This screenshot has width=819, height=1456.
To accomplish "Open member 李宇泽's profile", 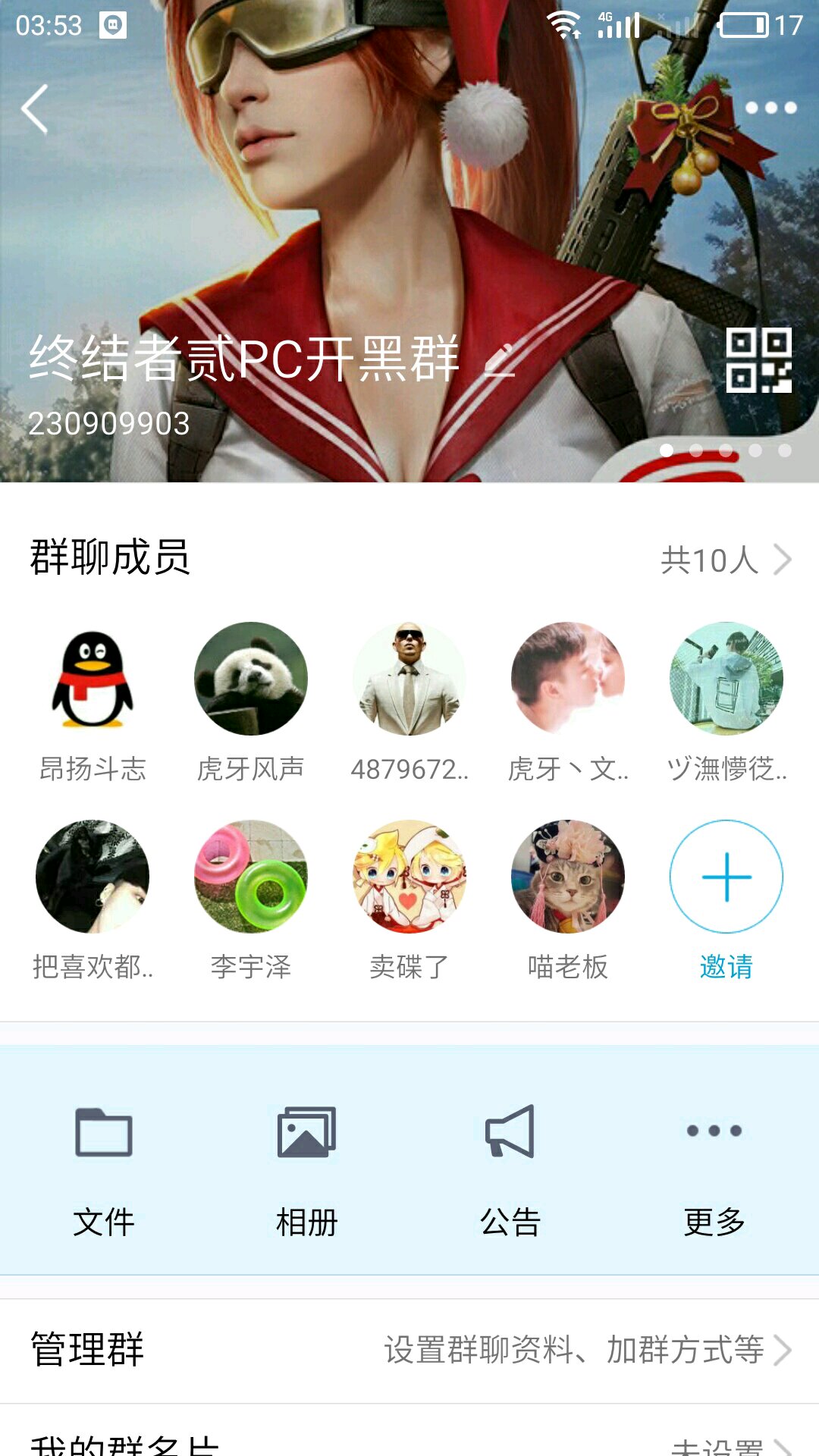I will pyautogui.click(x=251, y=877).
